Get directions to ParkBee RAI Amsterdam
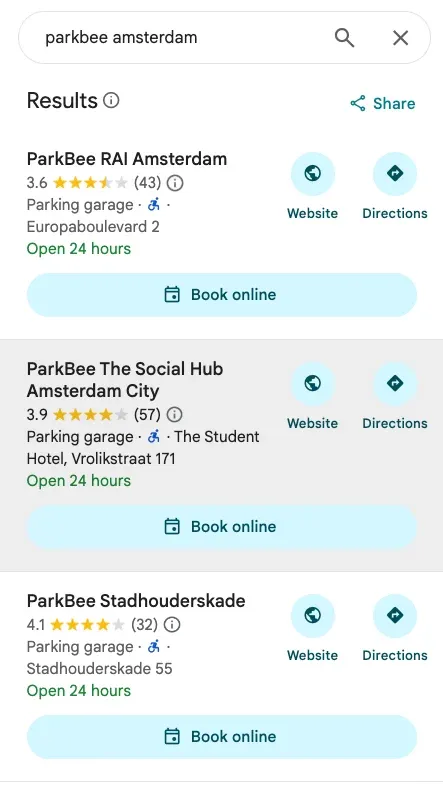The width and height of the screenshot is (443, 787). click(395, 186)
